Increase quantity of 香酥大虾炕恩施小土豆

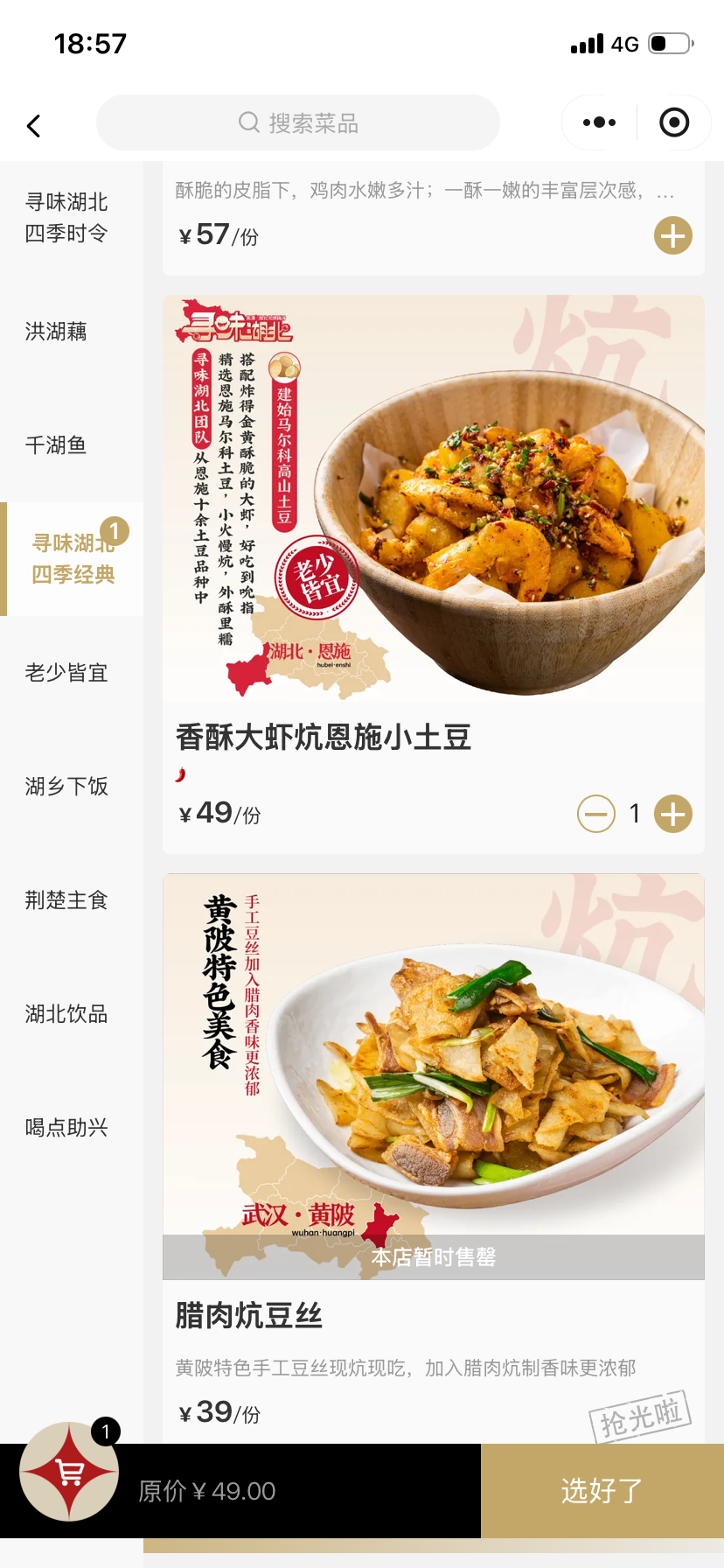tap(673, 815)
